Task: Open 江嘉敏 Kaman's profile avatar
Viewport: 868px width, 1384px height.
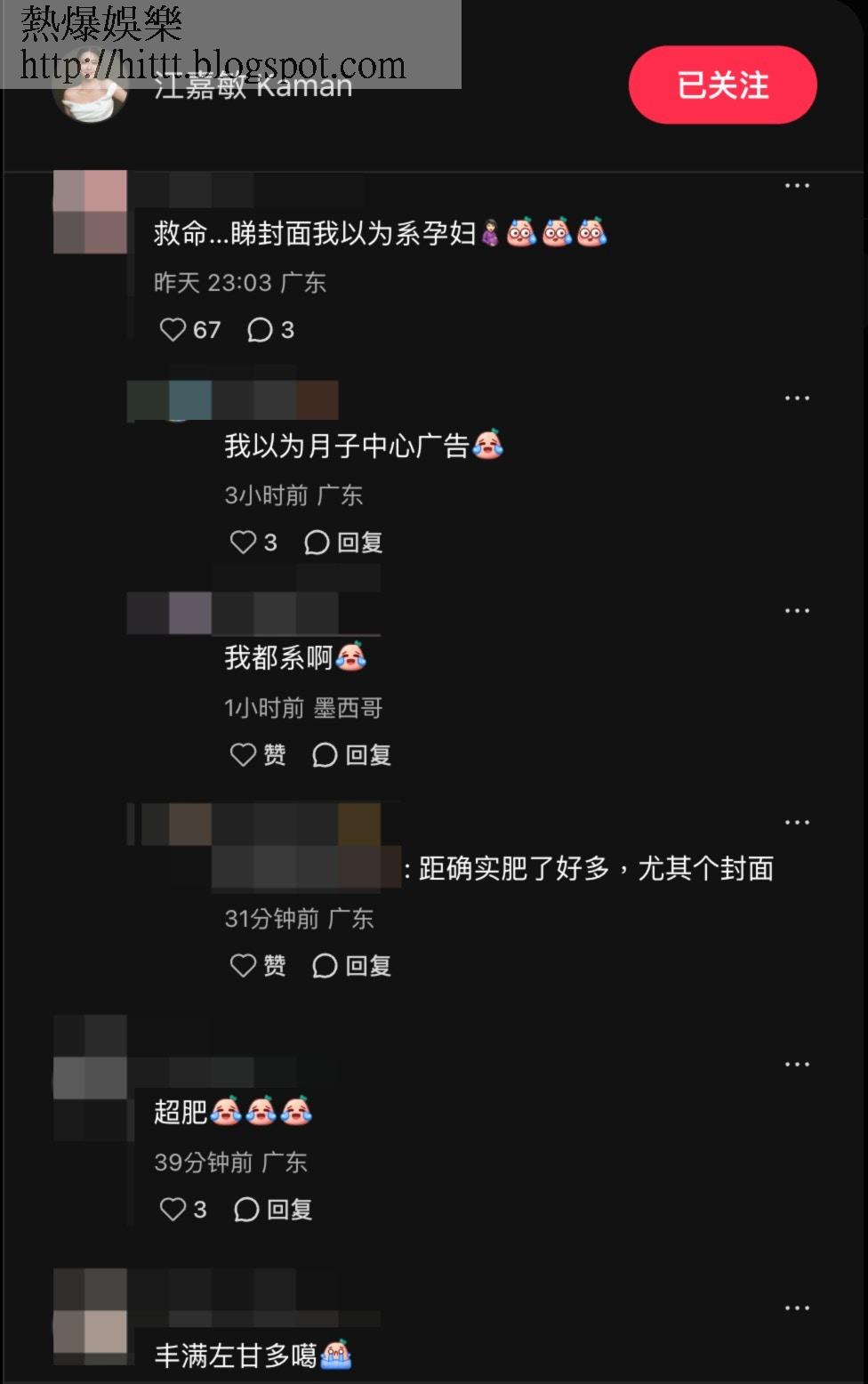Action: pyautogui.click(x=90, y=87)
